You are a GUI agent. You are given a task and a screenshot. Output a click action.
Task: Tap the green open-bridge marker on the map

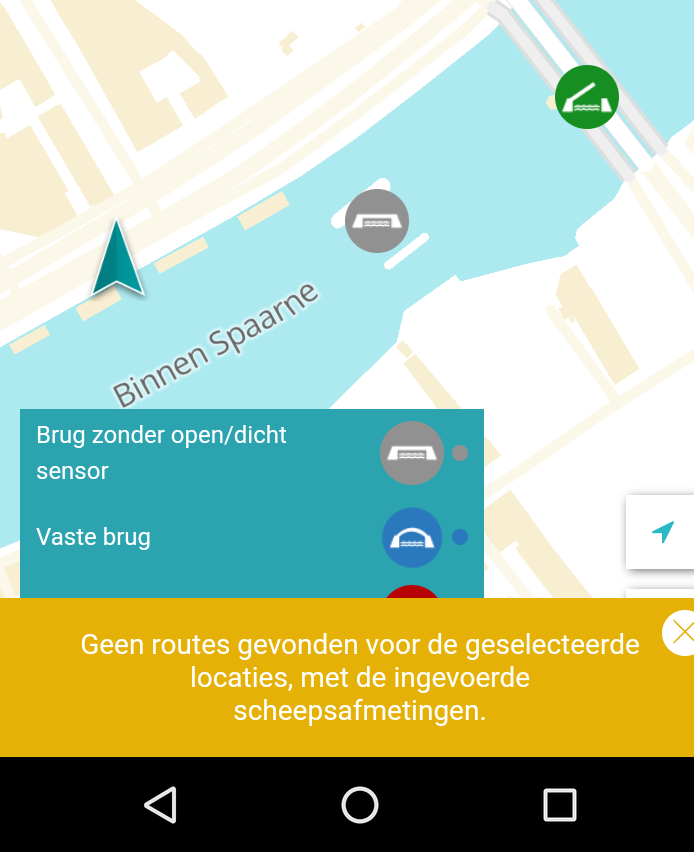coord(587,97)
